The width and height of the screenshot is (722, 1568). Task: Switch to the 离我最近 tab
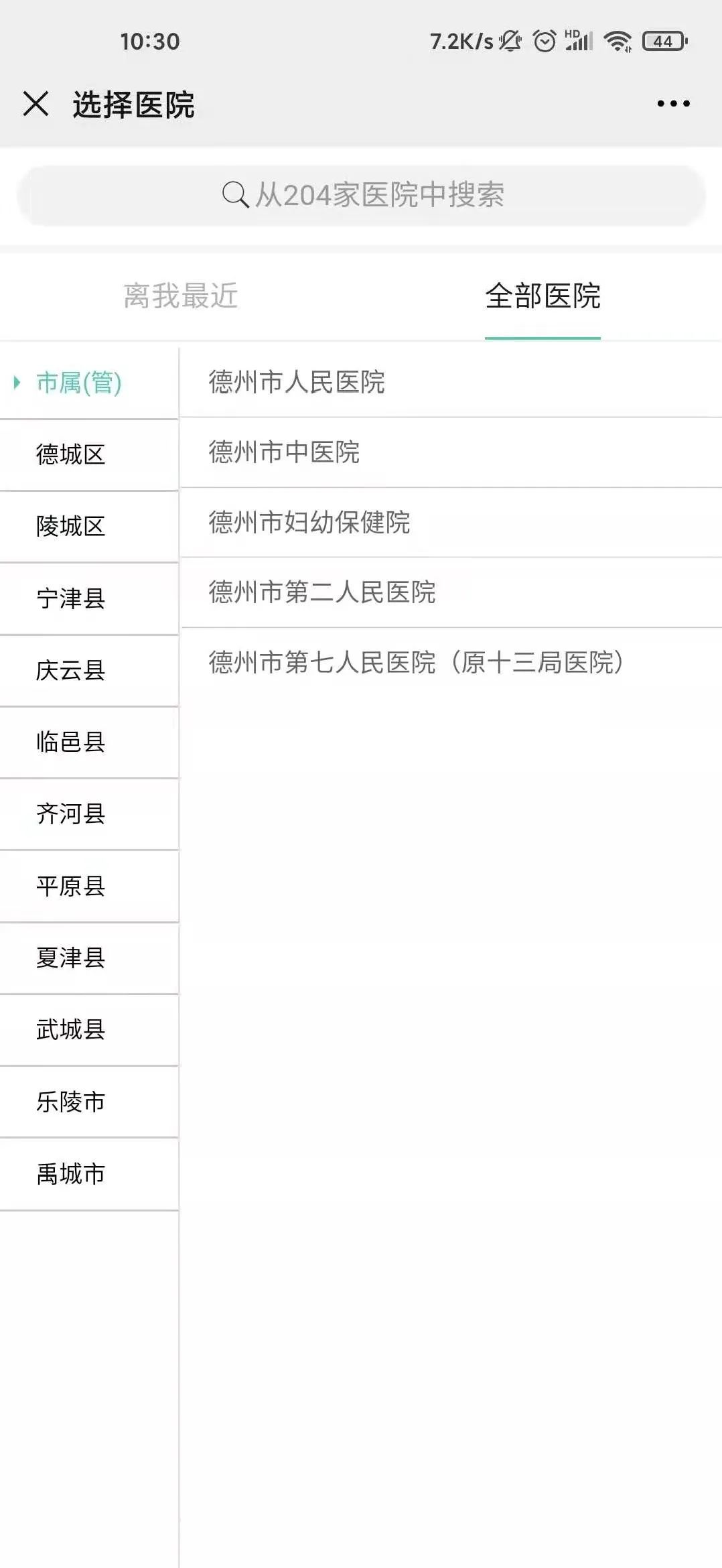pos(181,296)
